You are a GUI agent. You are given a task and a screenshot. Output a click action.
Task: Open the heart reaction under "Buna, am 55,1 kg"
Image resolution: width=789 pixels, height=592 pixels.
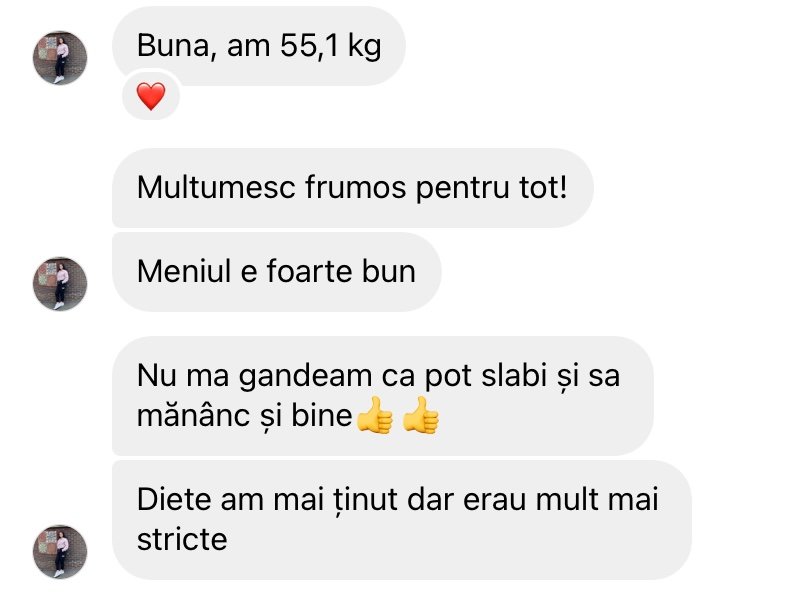click(150, 97)
